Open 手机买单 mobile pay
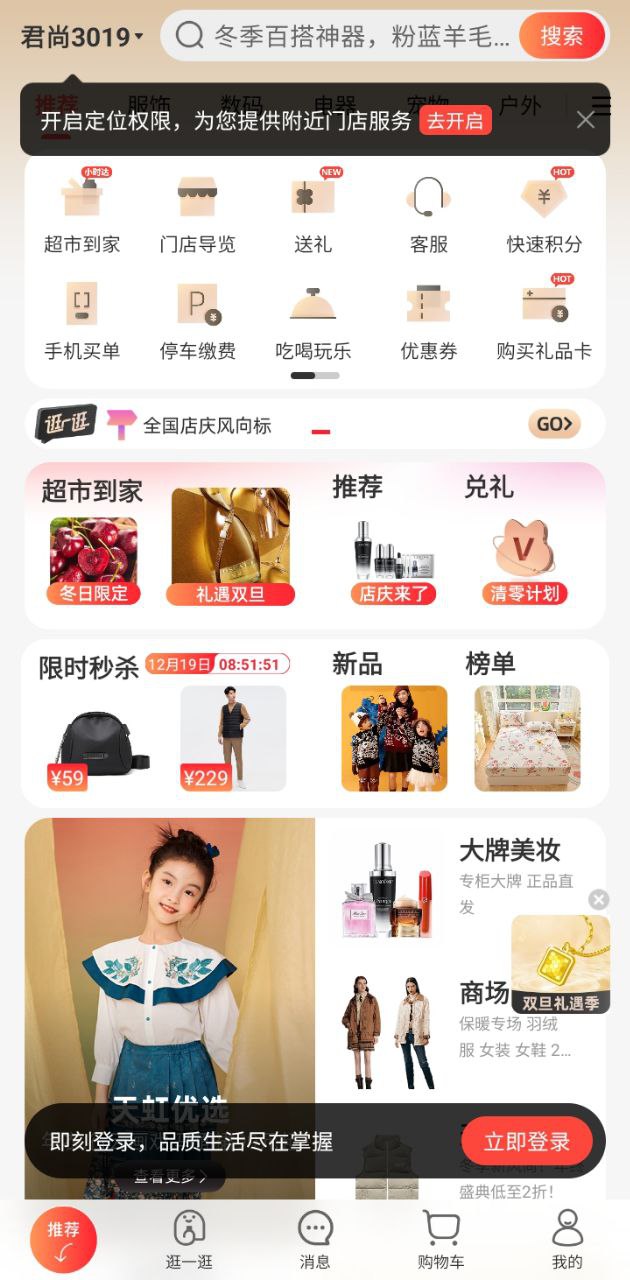Viewport: 630px width, 1280px height. coord(82,322)
